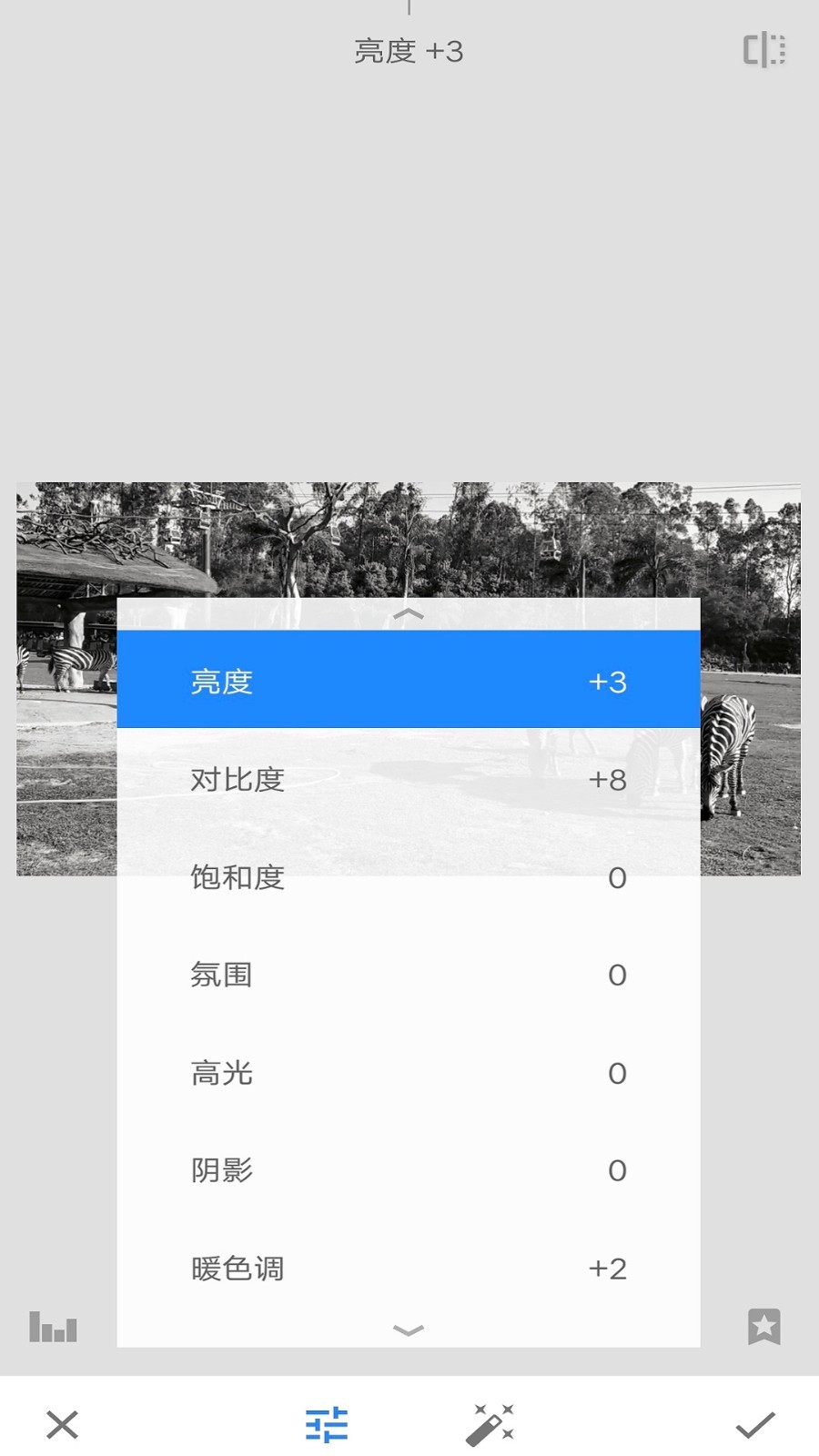Screen dimensions: 819x1456
Task: Tap the compare before/after icon
Action: pos(764,50)
